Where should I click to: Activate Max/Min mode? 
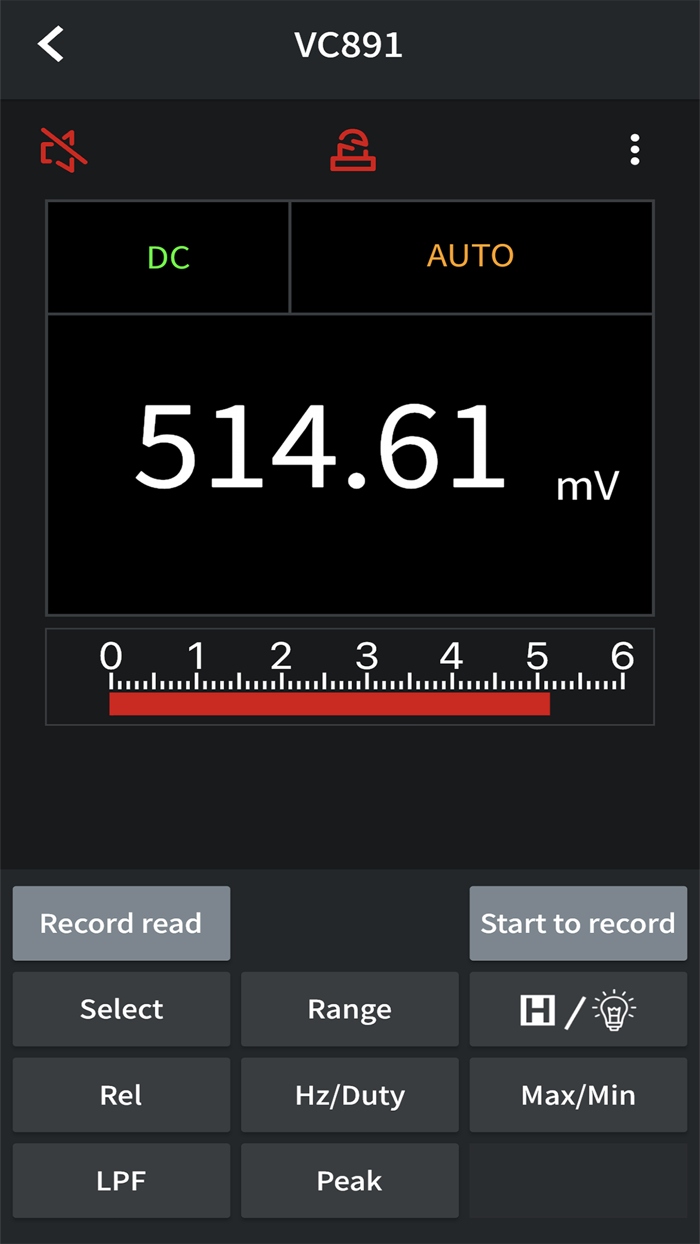click(x=578, y=1095)
